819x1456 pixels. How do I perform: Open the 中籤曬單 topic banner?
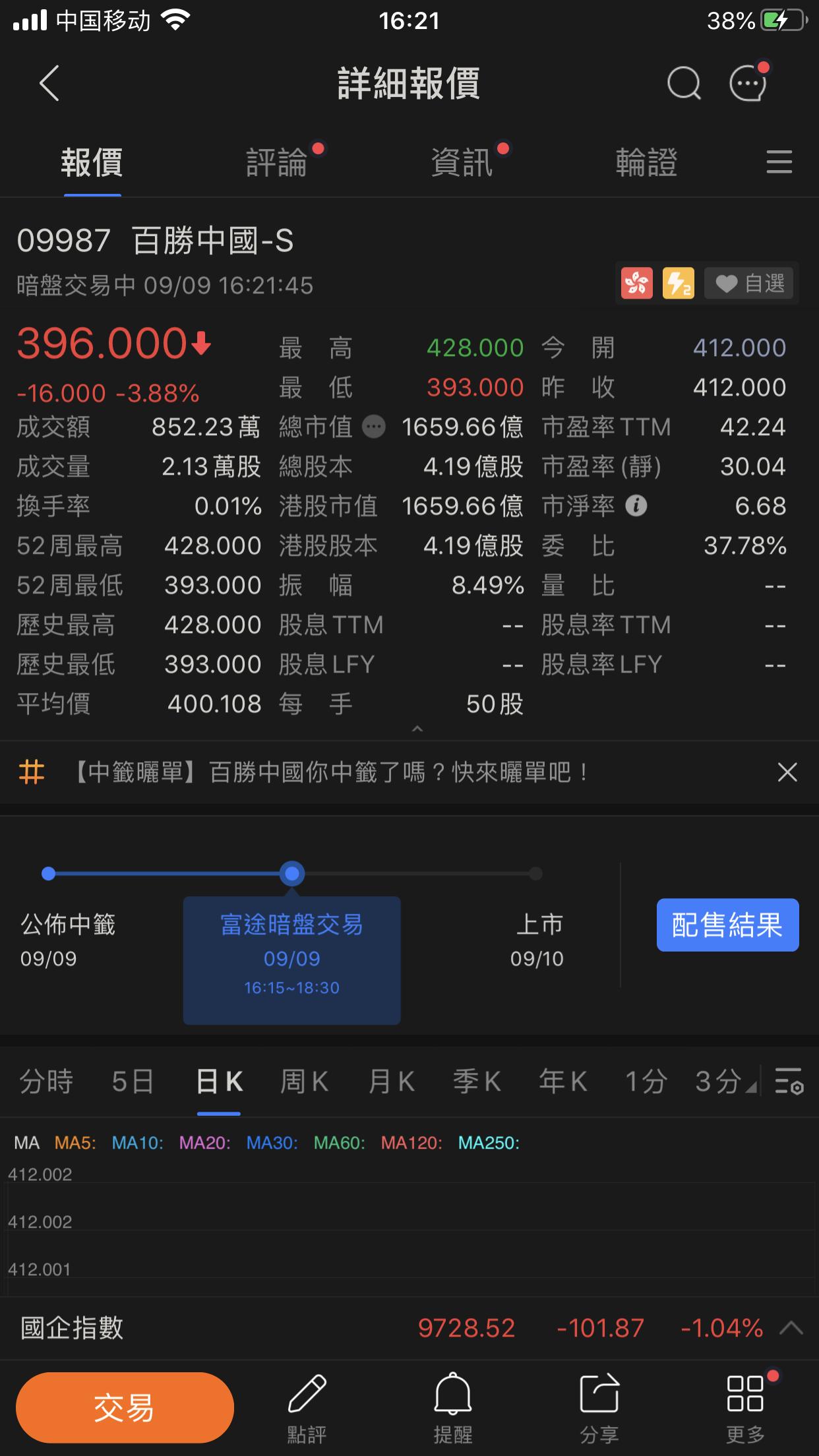pos(330,772)
